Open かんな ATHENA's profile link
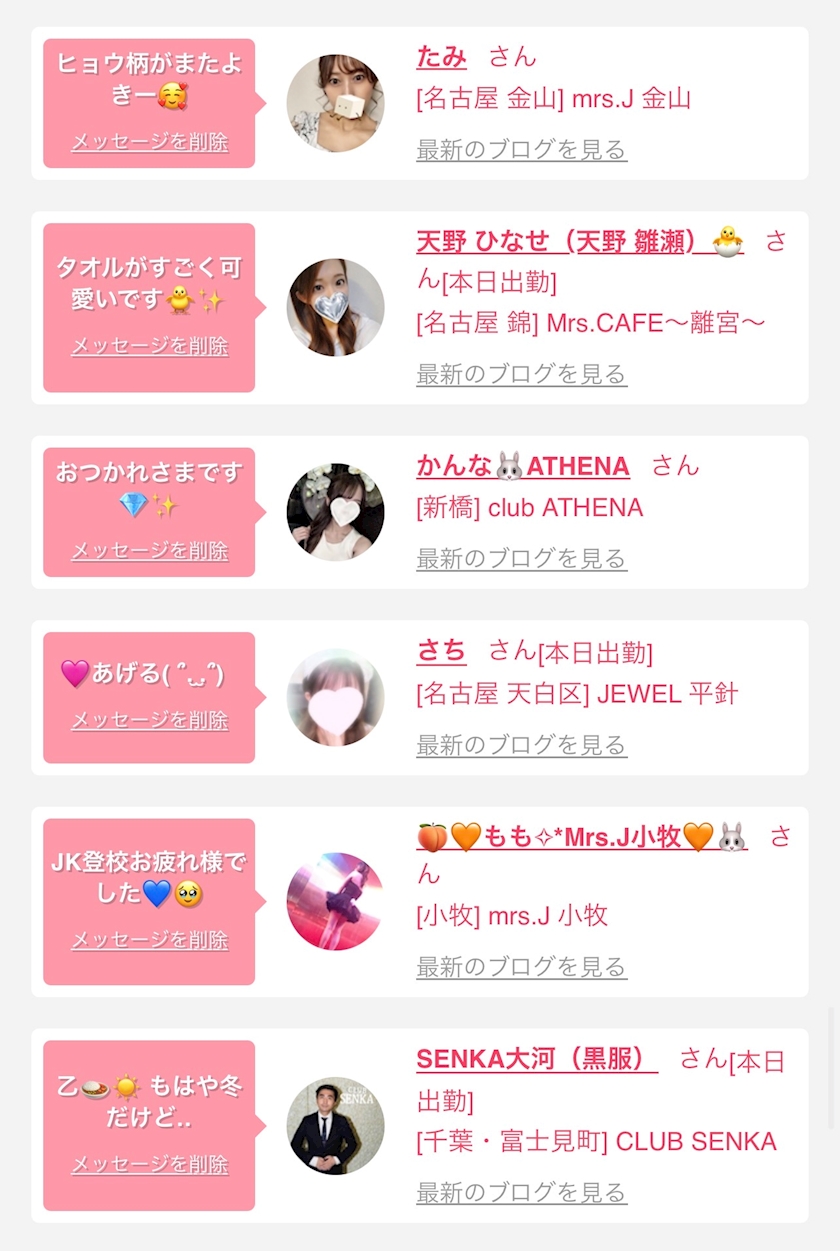Image resolution: width=840 pixels, height=1251 pixels. point(523,466)
